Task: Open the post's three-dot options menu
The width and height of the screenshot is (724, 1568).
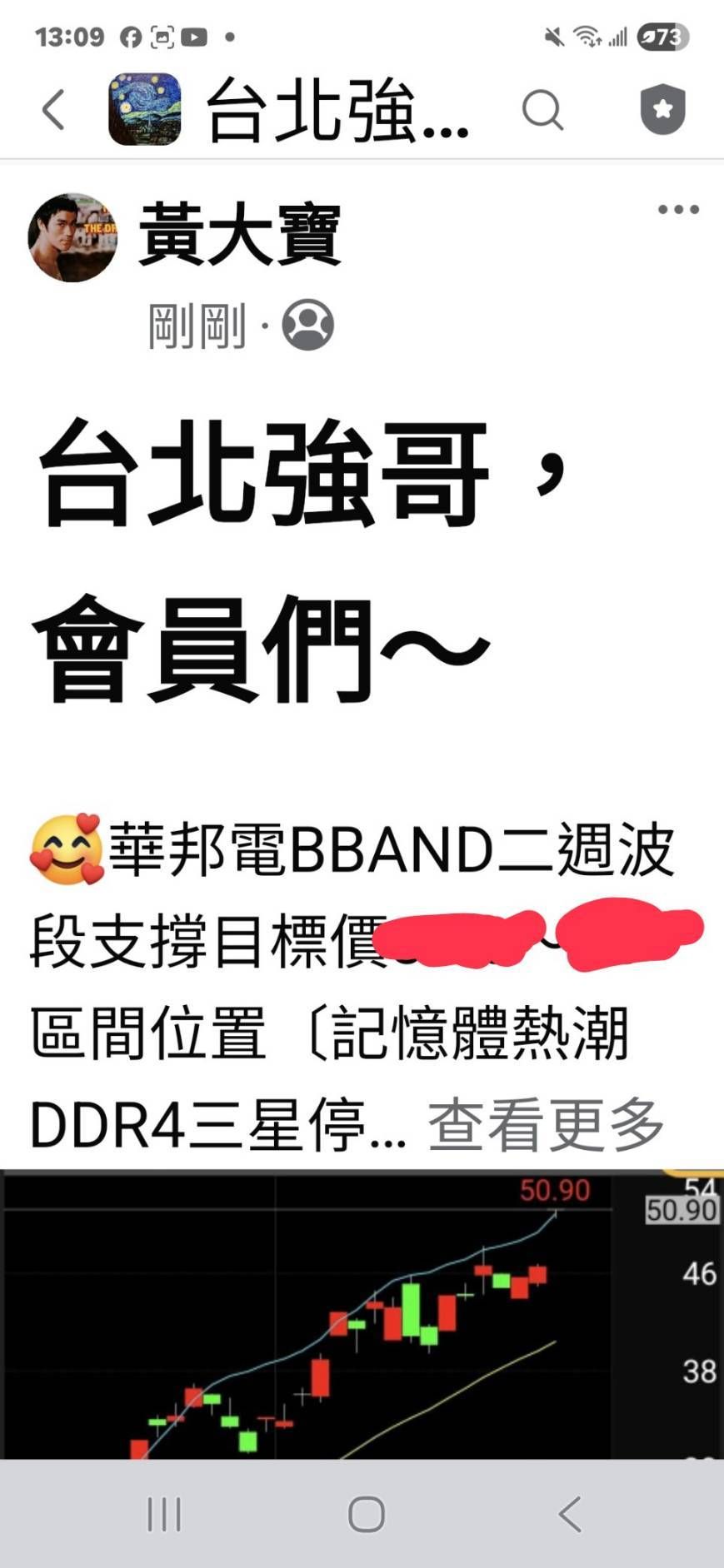Action: point(678,209)
